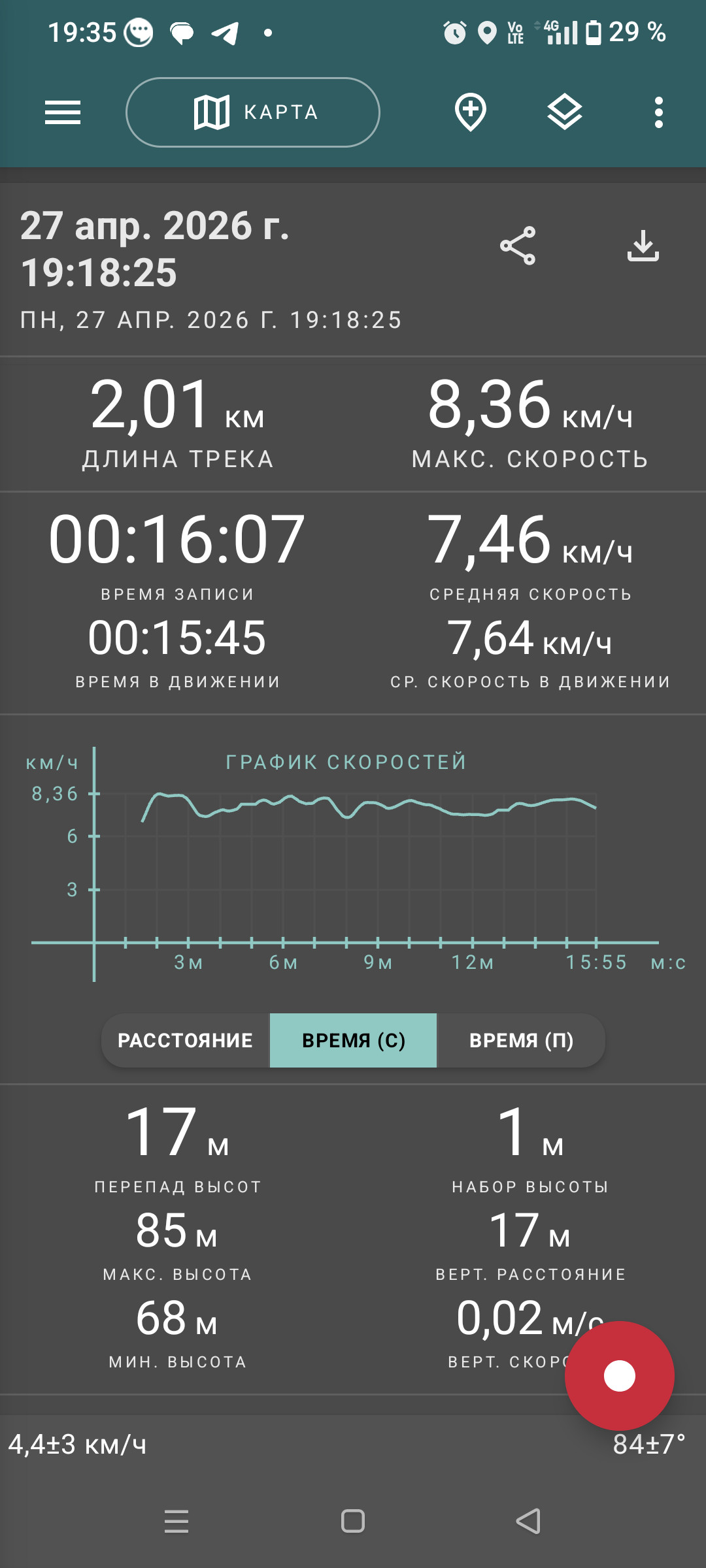This screenshot has height=1568, width=706.
Task: Switch the graph to Время (П)
Action: click(521, 1040)
